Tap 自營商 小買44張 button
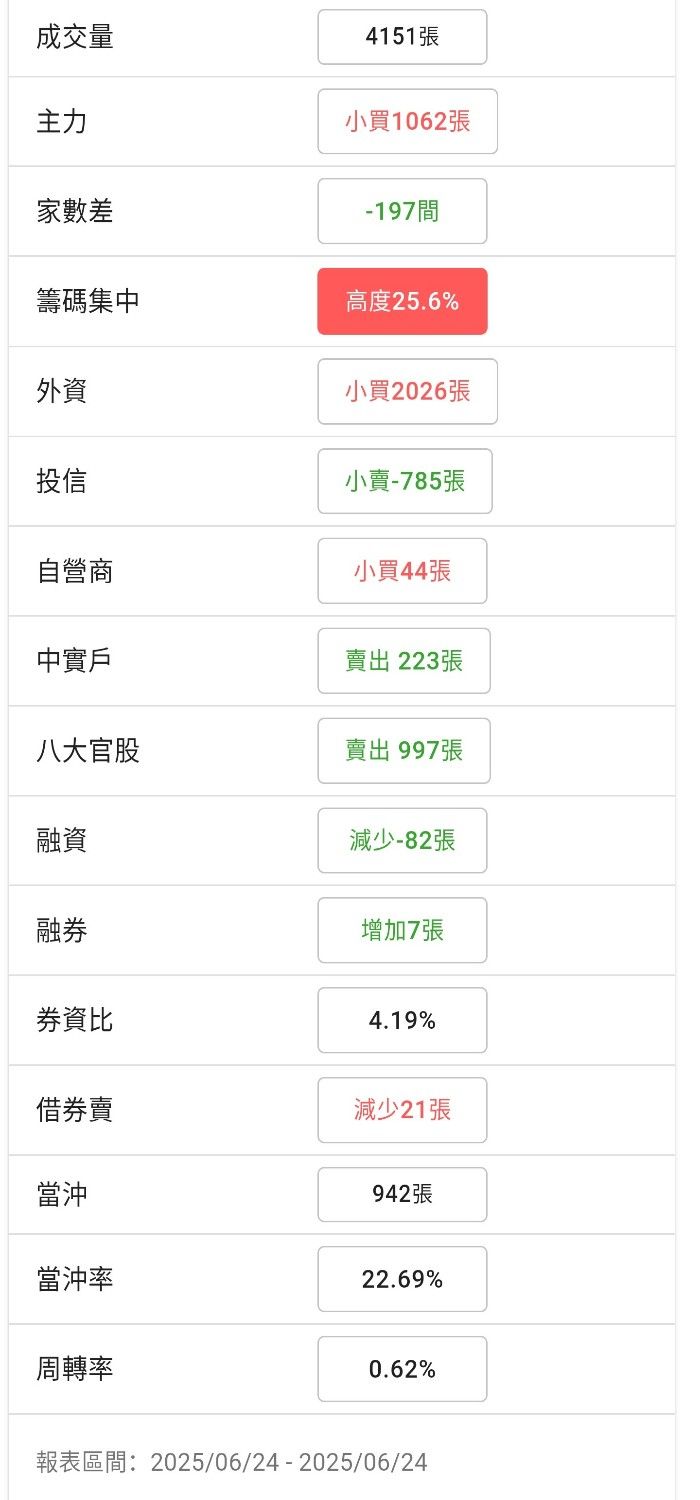 [402, 571]
